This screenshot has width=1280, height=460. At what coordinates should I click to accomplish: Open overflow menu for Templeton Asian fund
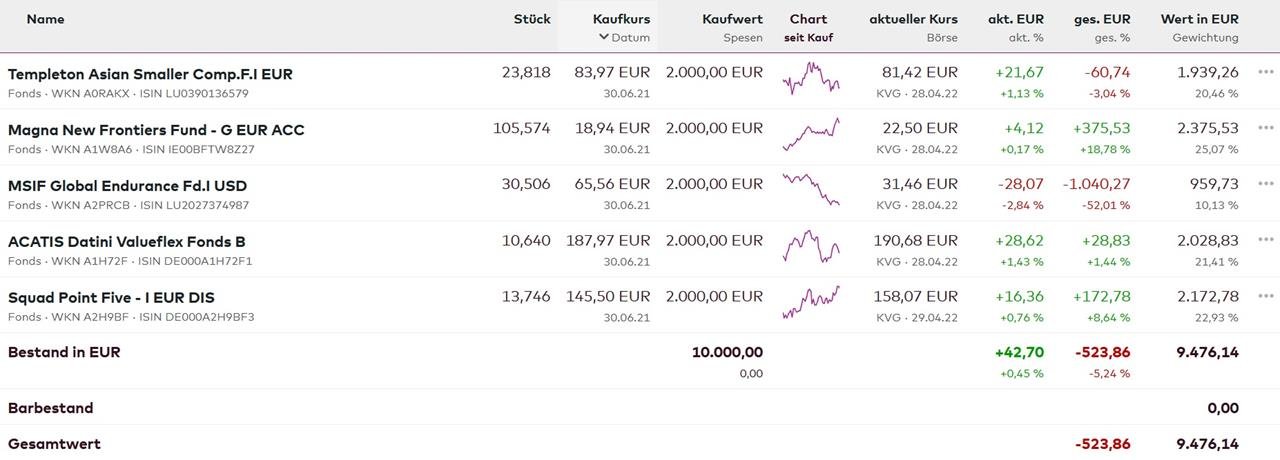coord(1266,72)
